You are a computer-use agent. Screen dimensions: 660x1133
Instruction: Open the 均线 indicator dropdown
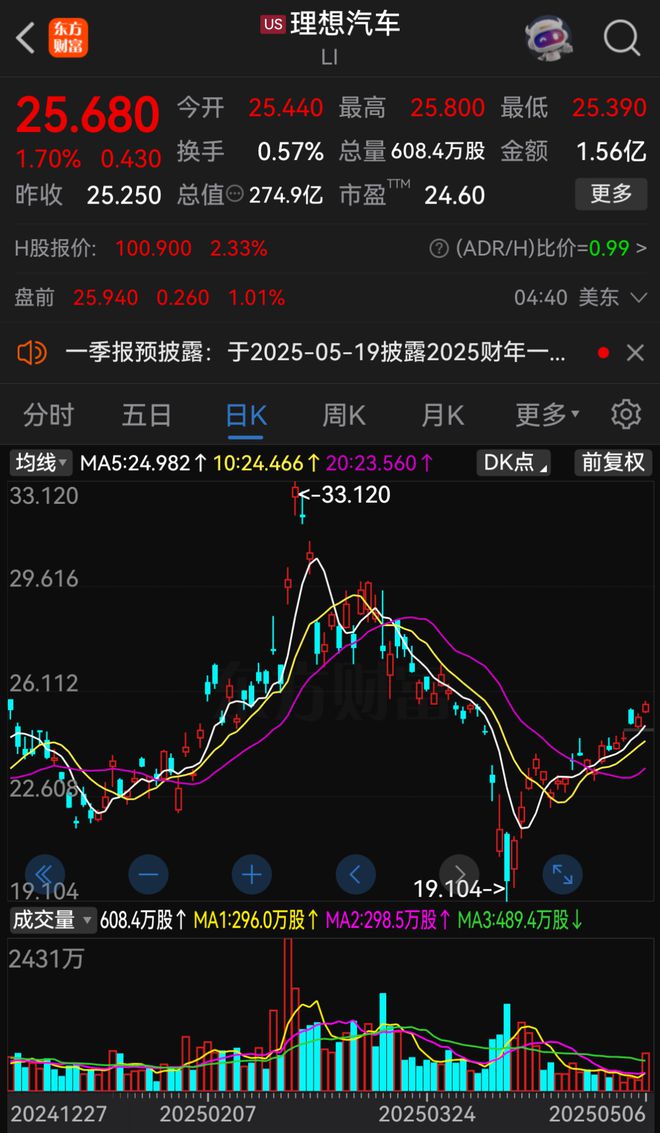point(41,462)
